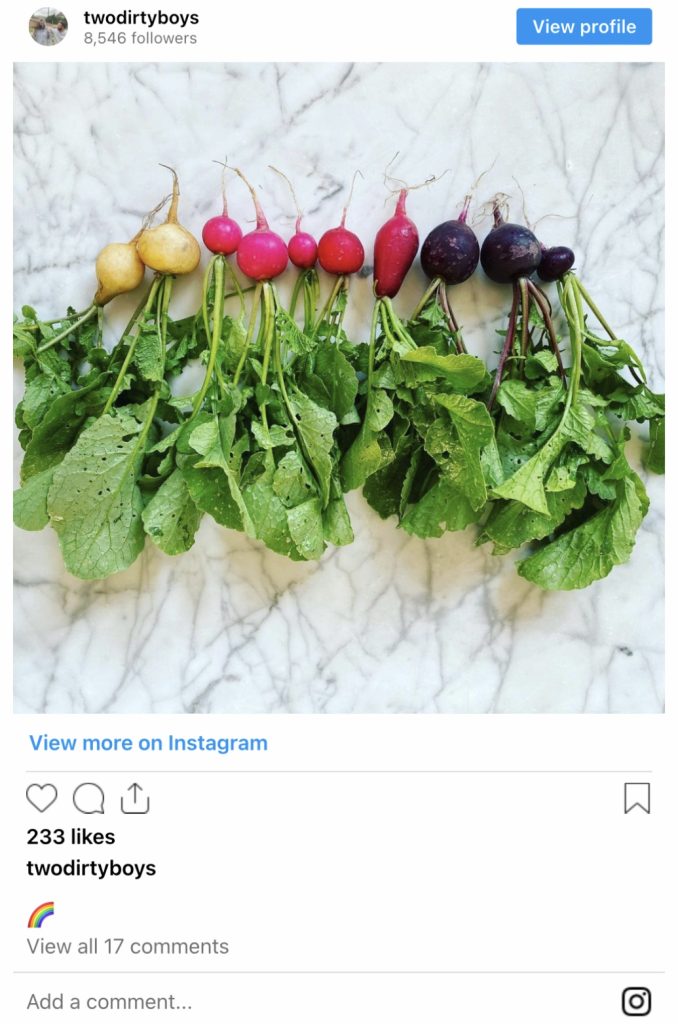Bookmark this post

click(637, 798)
